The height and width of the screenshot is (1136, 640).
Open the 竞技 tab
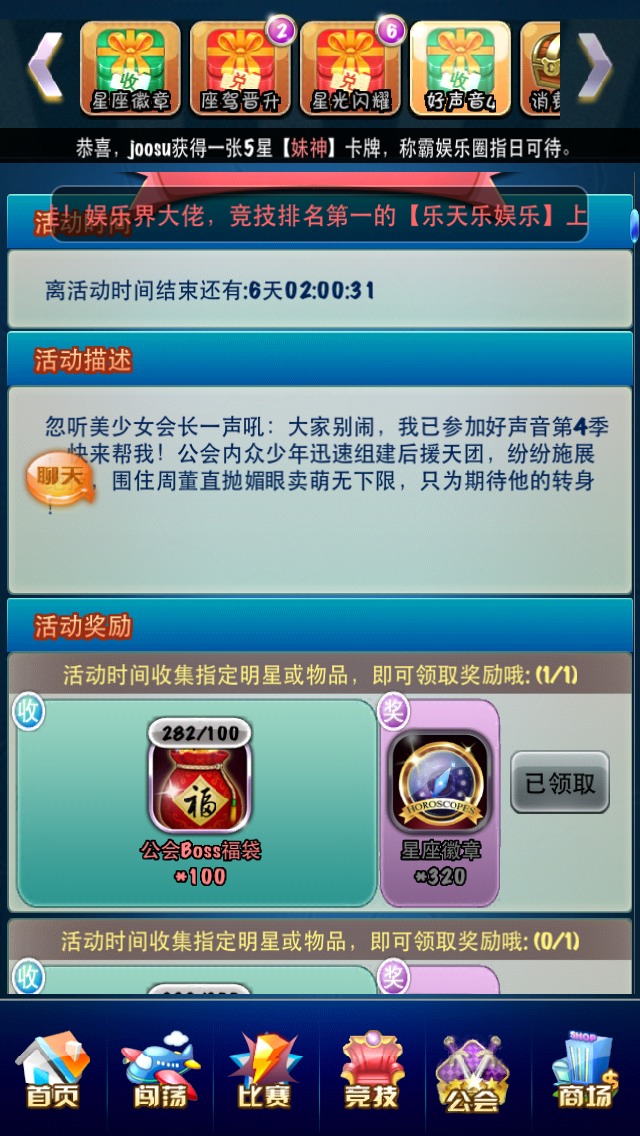[372, 1070]
